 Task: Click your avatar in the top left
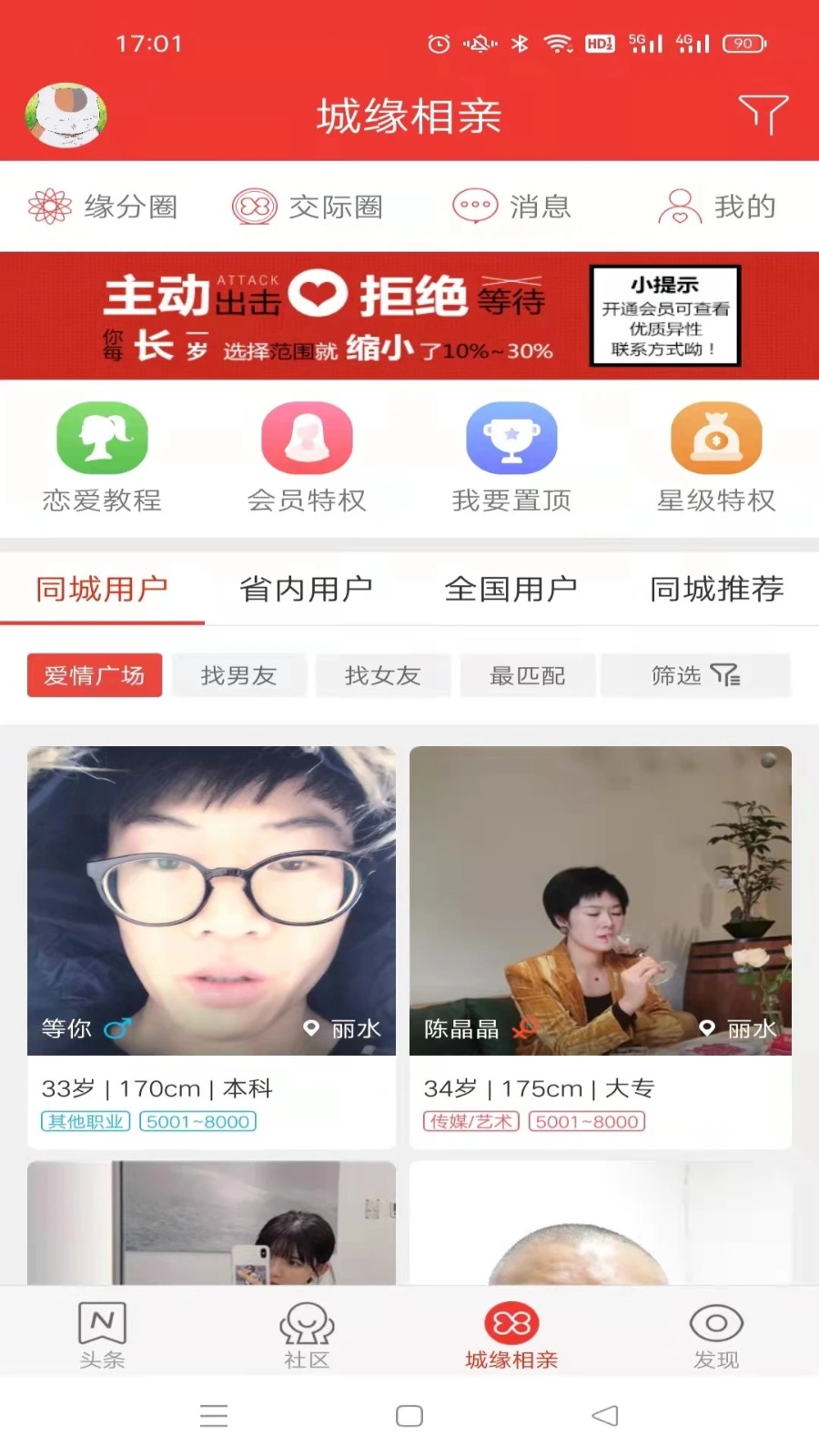pos(65,115)
